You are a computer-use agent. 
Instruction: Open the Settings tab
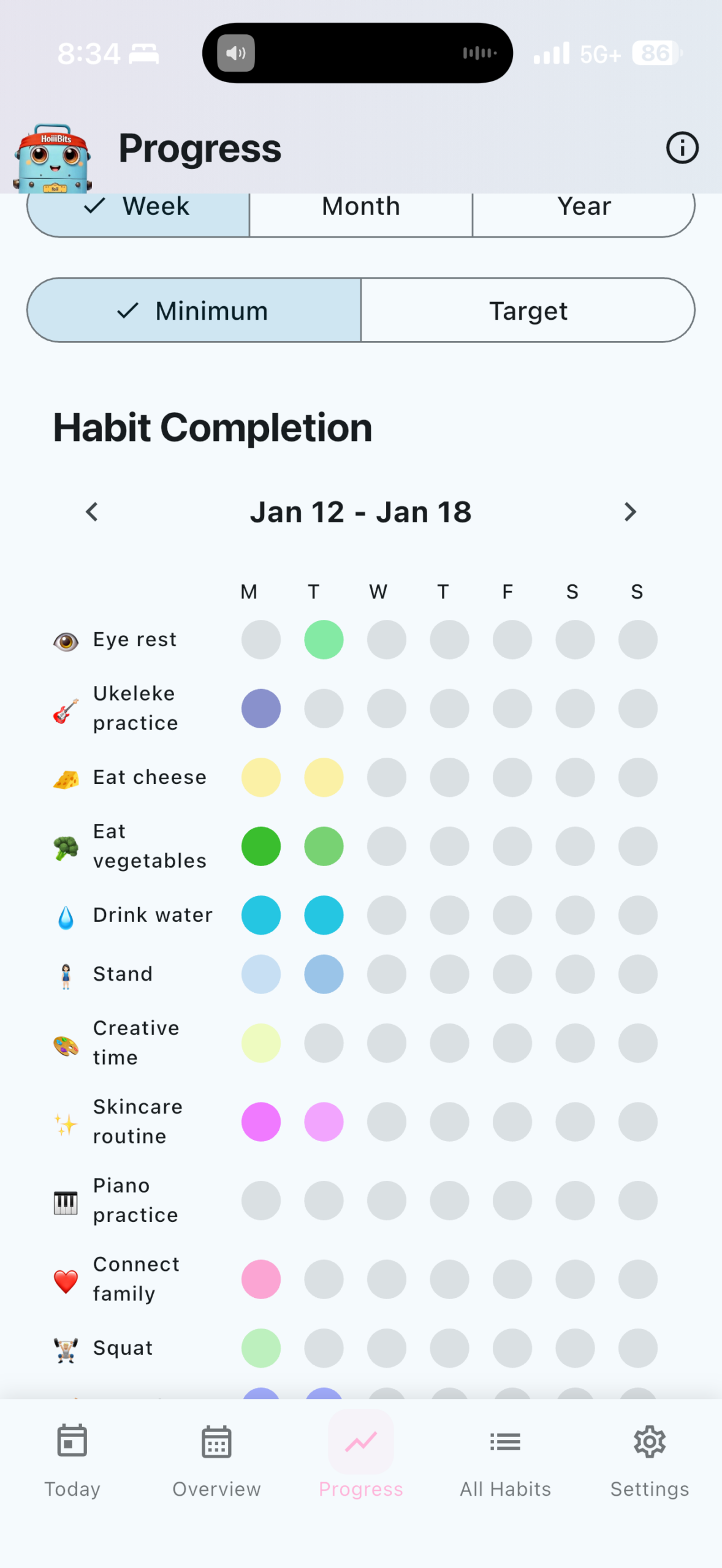click(649, 1460)
